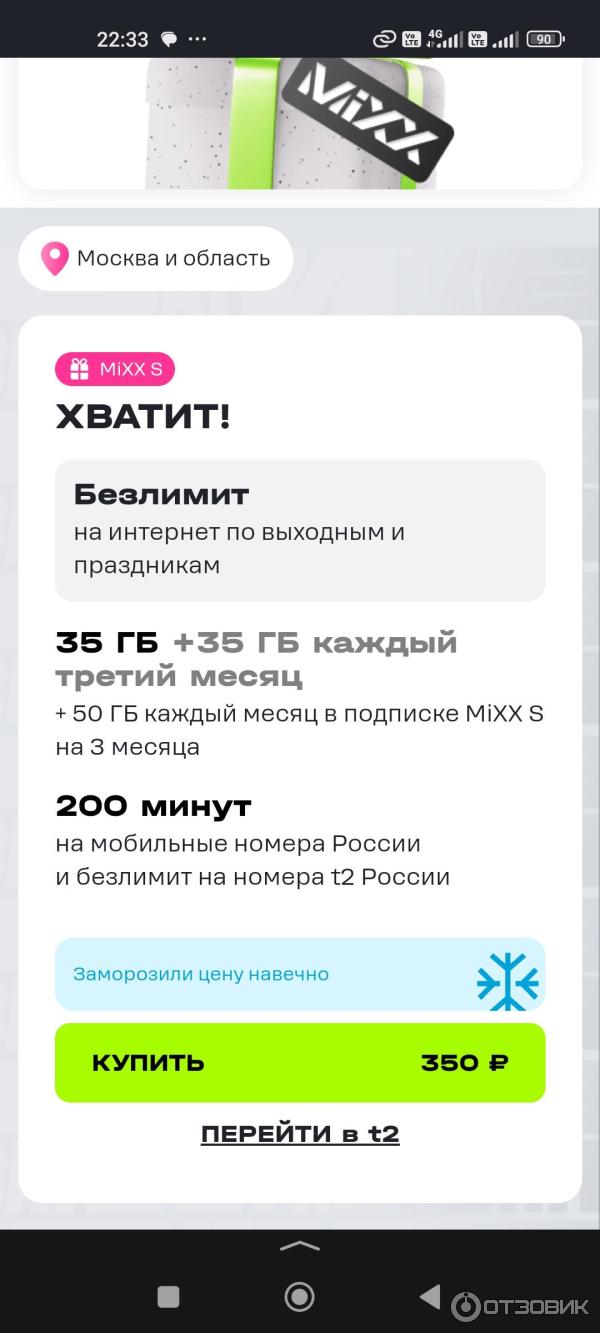Change region from Москва и область

click(156, 259)
